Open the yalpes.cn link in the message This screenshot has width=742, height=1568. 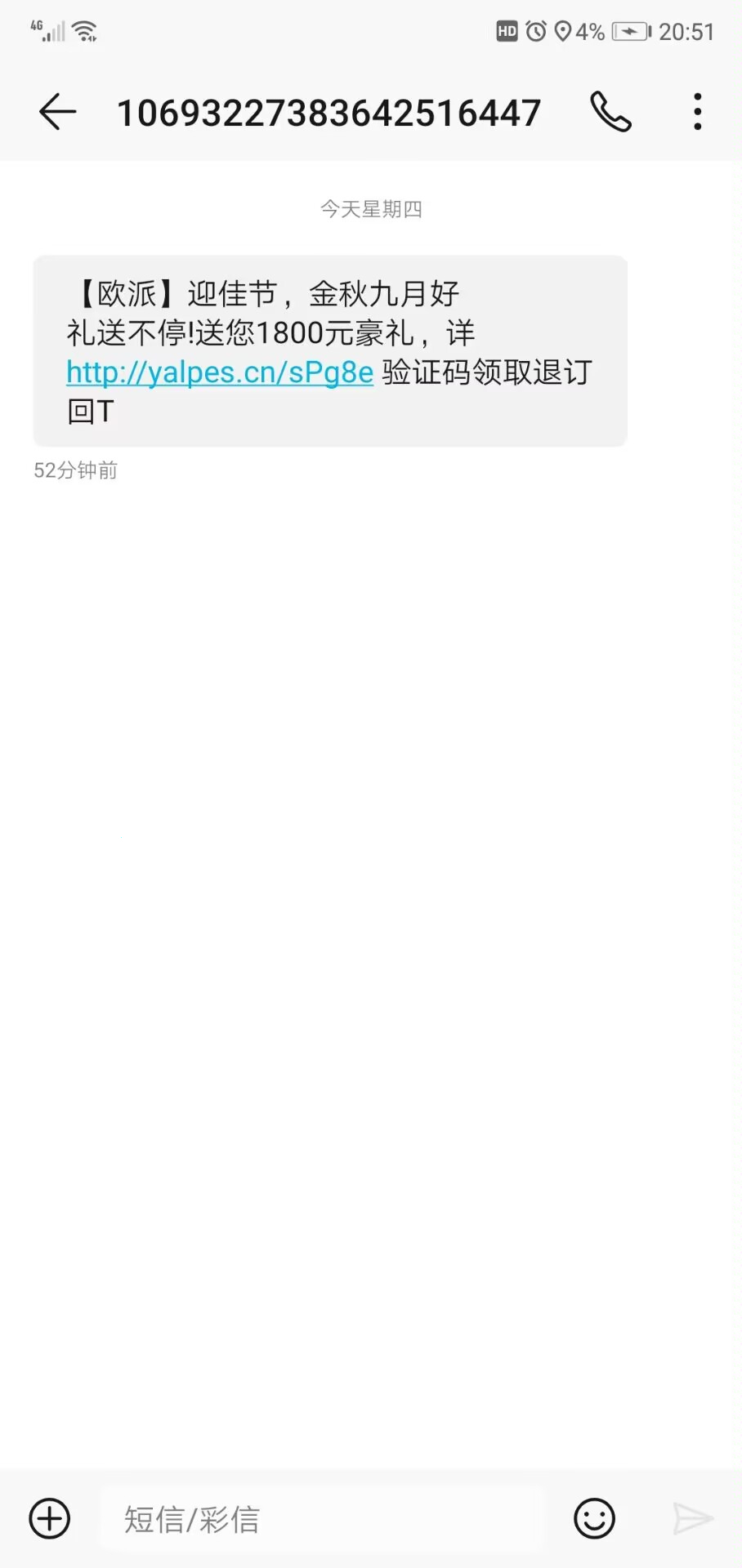[220, 373]
